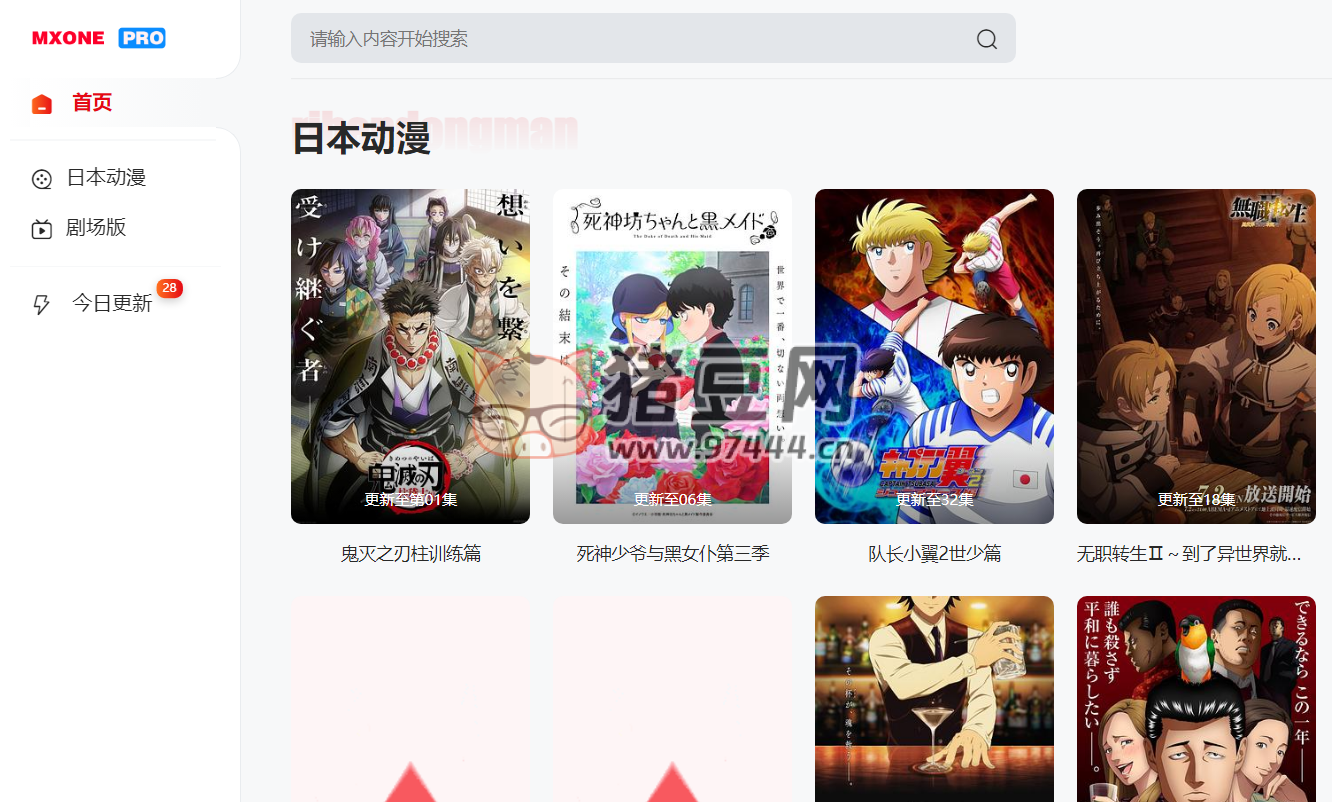This screenshot has height=802, width=1332.
Task: Open the bartender anime poster
Action: pyautogui.click(x=934, y=698)
